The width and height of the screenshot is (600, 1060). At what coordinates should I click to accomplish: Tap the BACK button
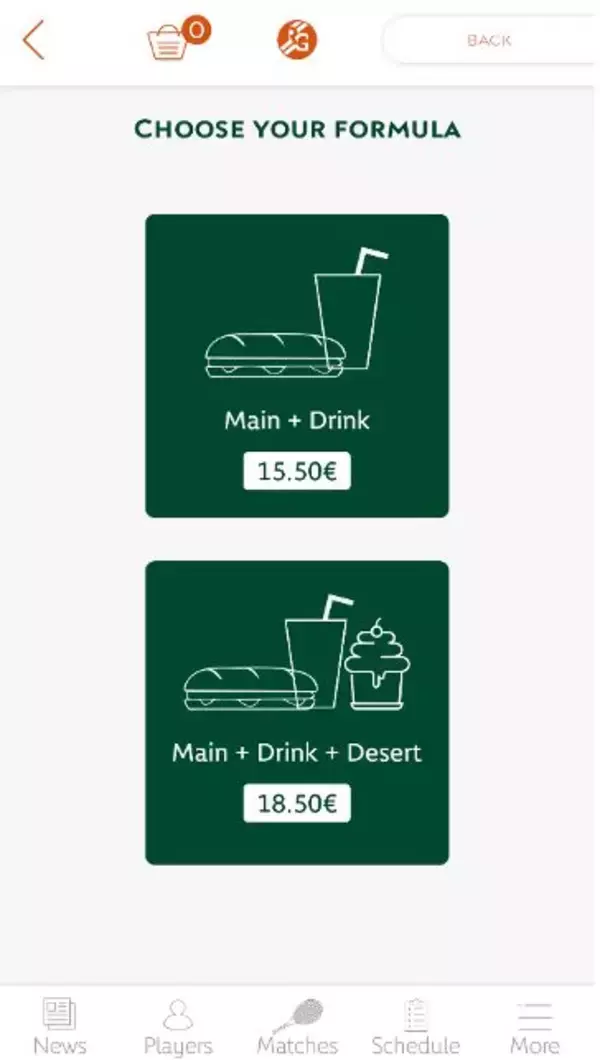point(489,40)
